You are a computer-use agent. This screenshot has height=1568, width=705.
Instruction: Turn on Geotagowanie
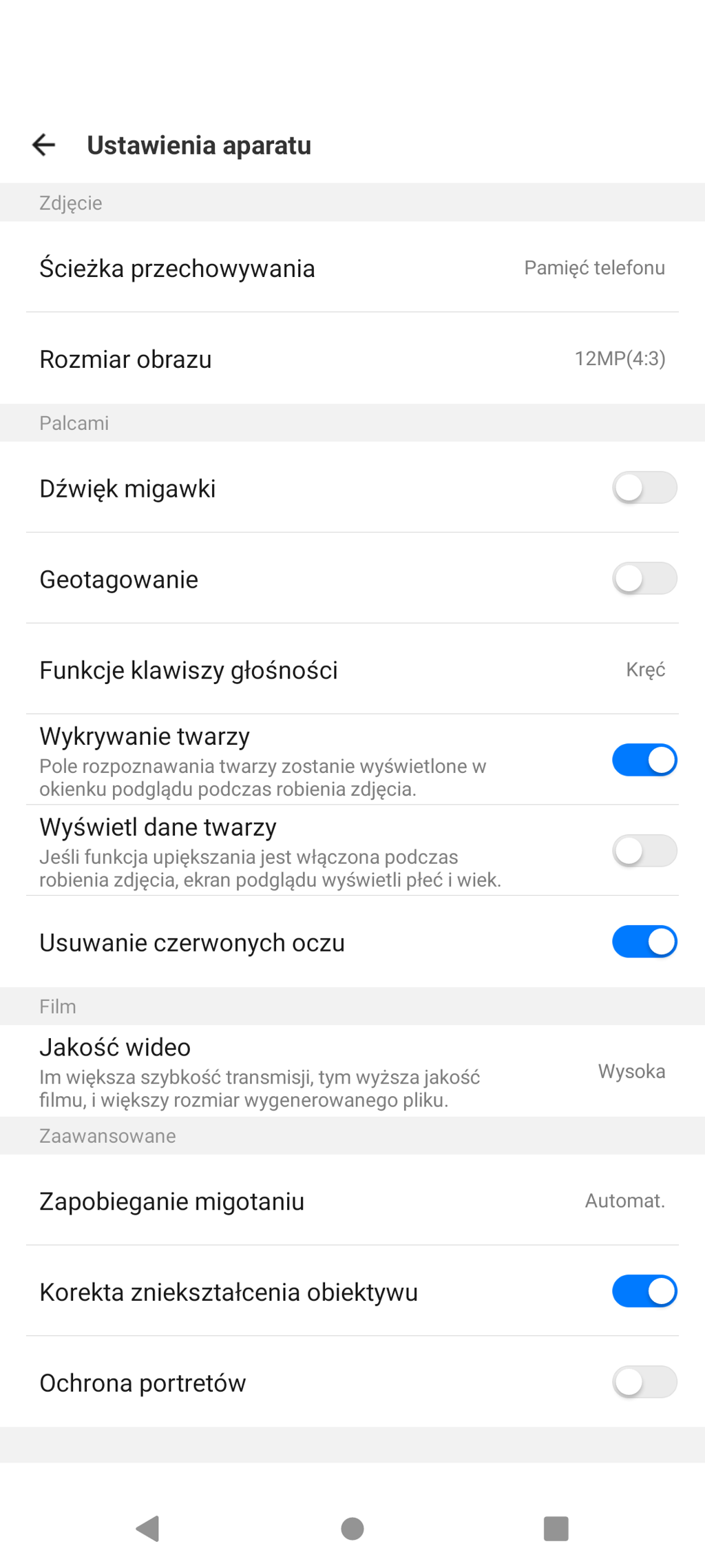pos(644,579)
